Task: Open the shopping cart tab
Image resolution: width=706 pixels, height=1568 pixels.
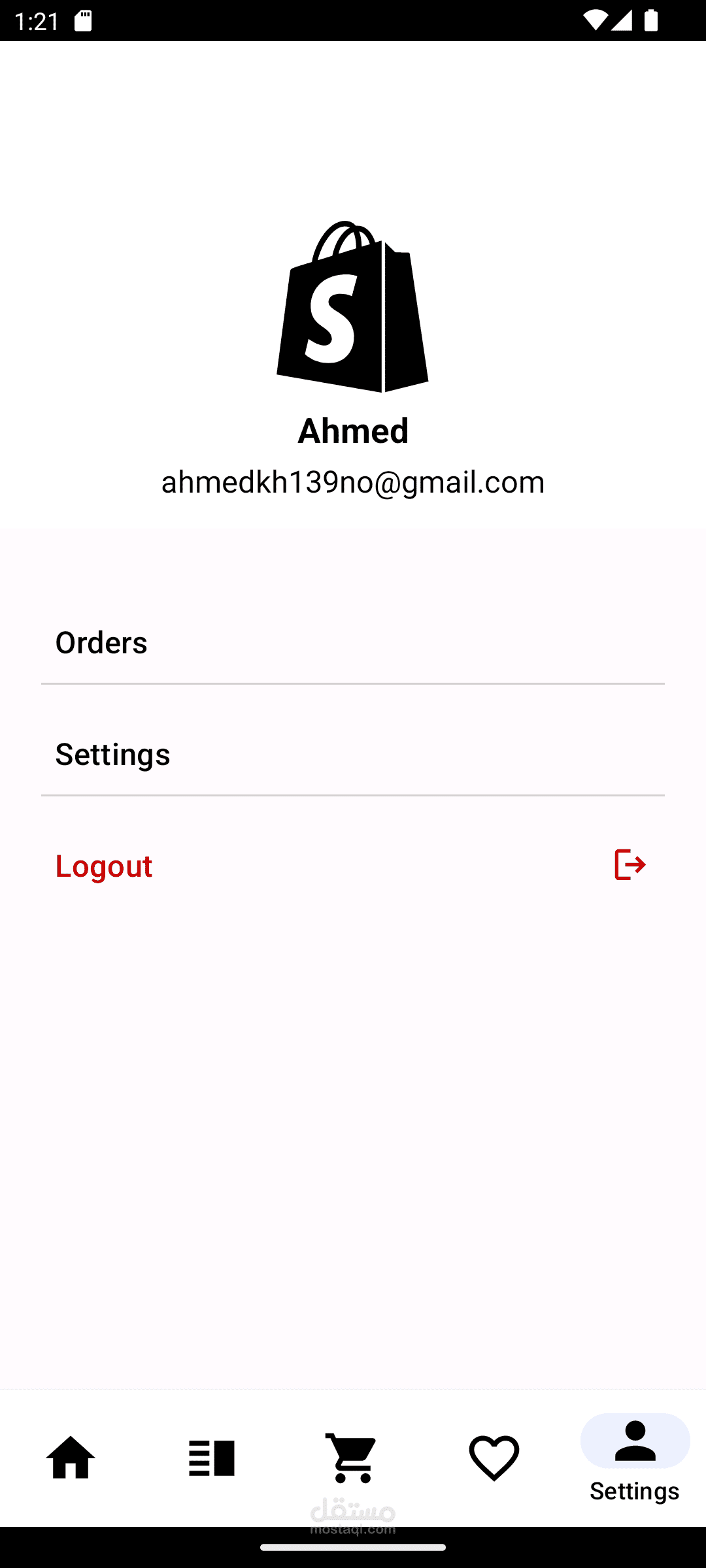Action: (x=353, y=1458)
